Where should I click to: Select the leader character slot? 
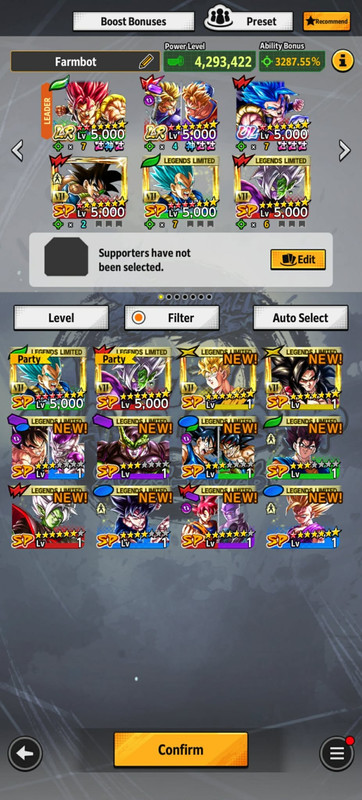[x=88, y=112]
